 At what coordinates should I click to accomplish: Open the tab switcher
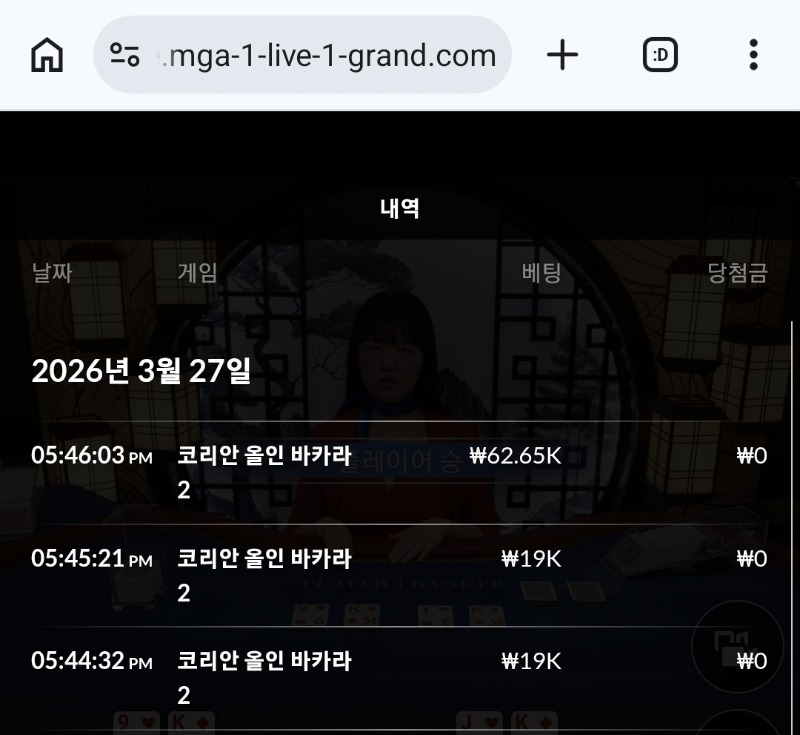point(660,55)
